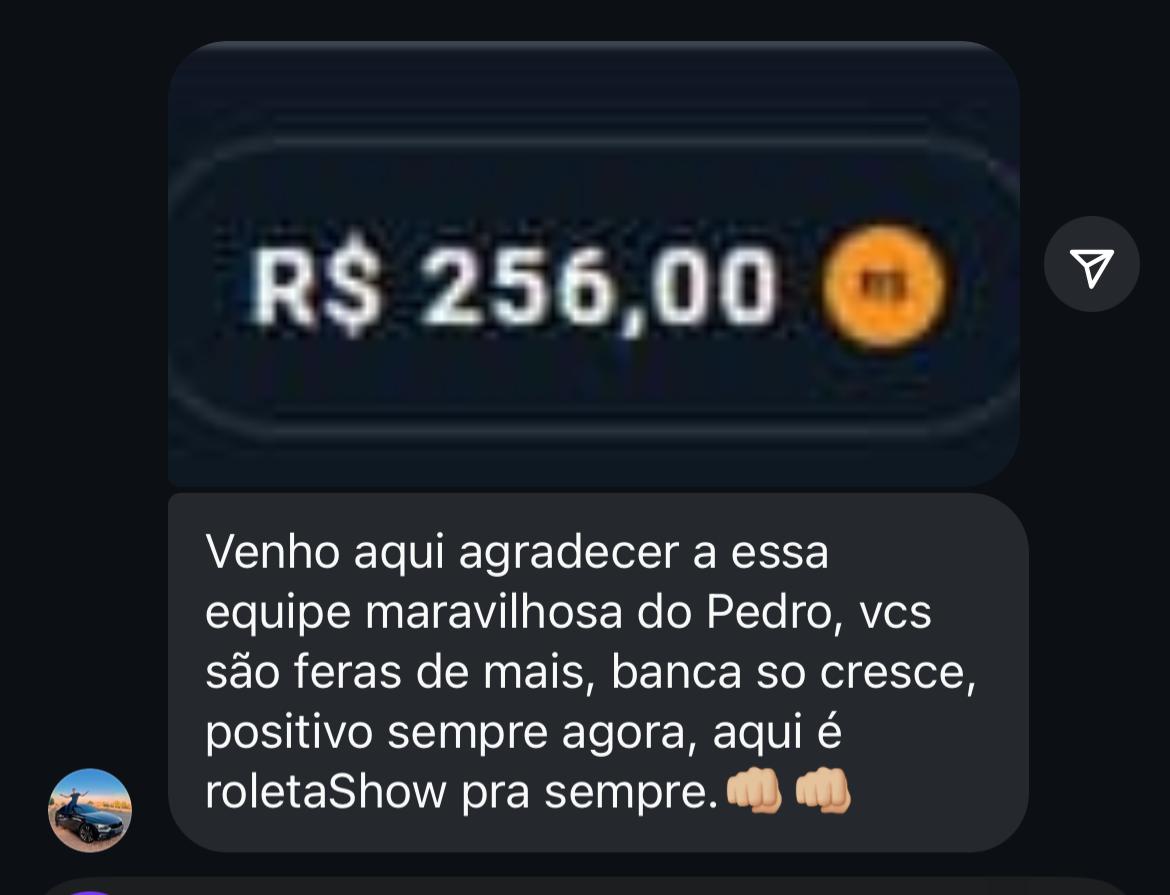Share the image via the paper-plane icon

[1091, 265]
